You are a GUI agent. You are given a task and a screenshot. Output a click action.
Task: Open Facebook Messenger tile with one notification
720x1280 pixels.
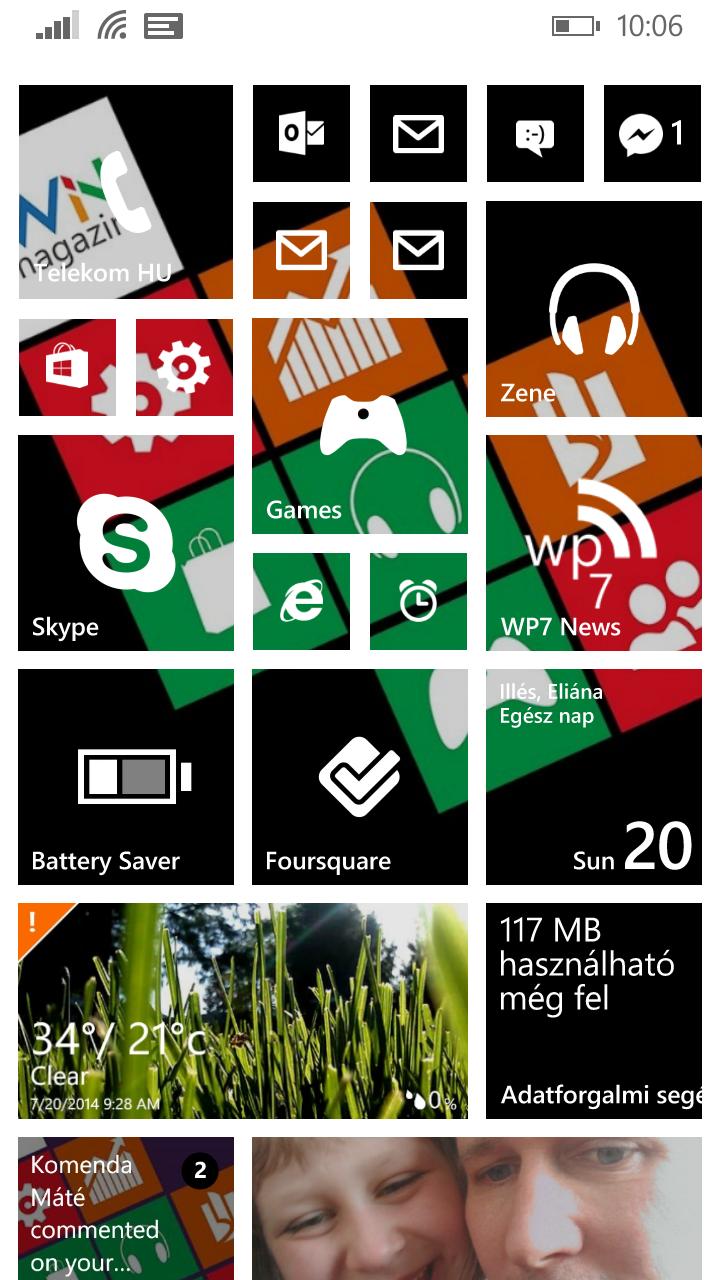click(652, 133)
